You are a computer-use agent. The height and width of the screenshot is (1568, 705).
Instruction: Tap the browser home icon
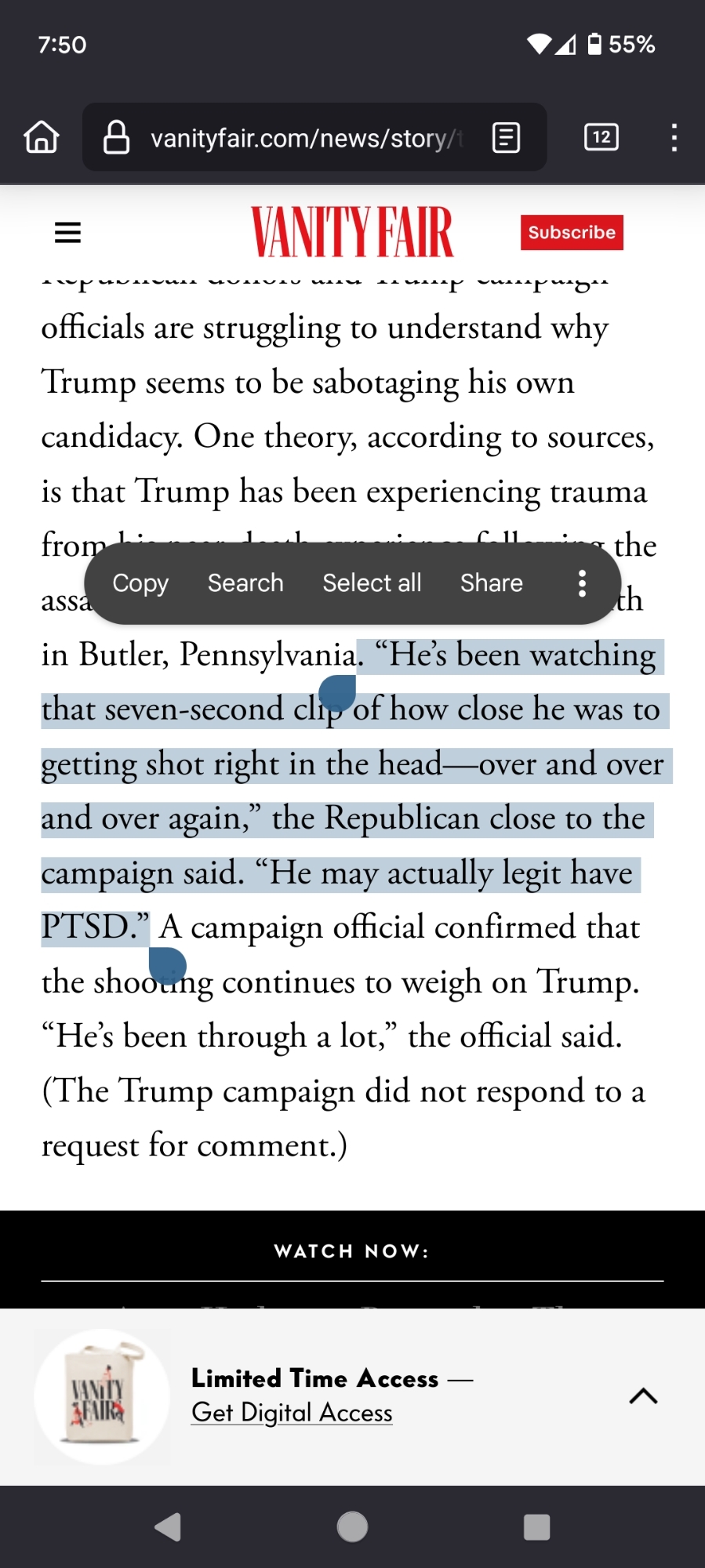(x=42, y=137)
